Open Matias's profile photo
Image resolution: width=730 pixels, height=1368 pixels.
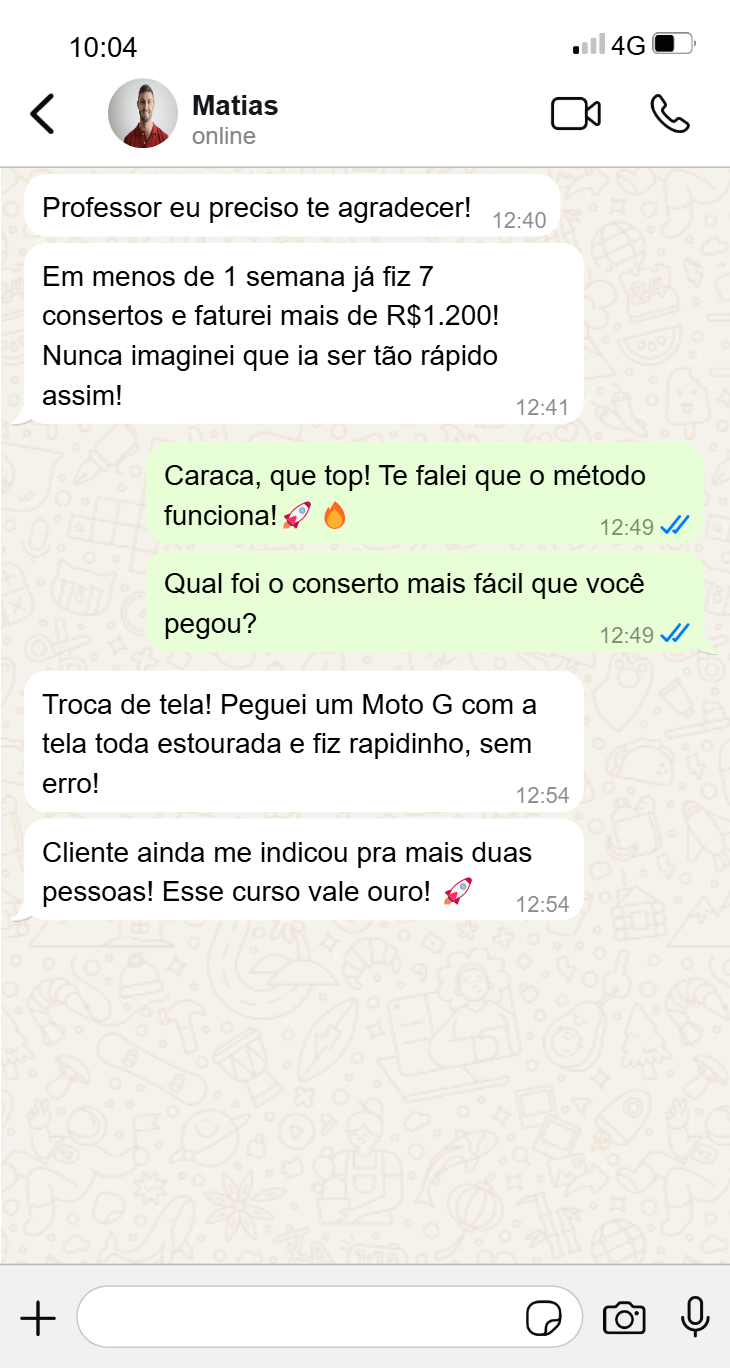click(x=143, y=114)
